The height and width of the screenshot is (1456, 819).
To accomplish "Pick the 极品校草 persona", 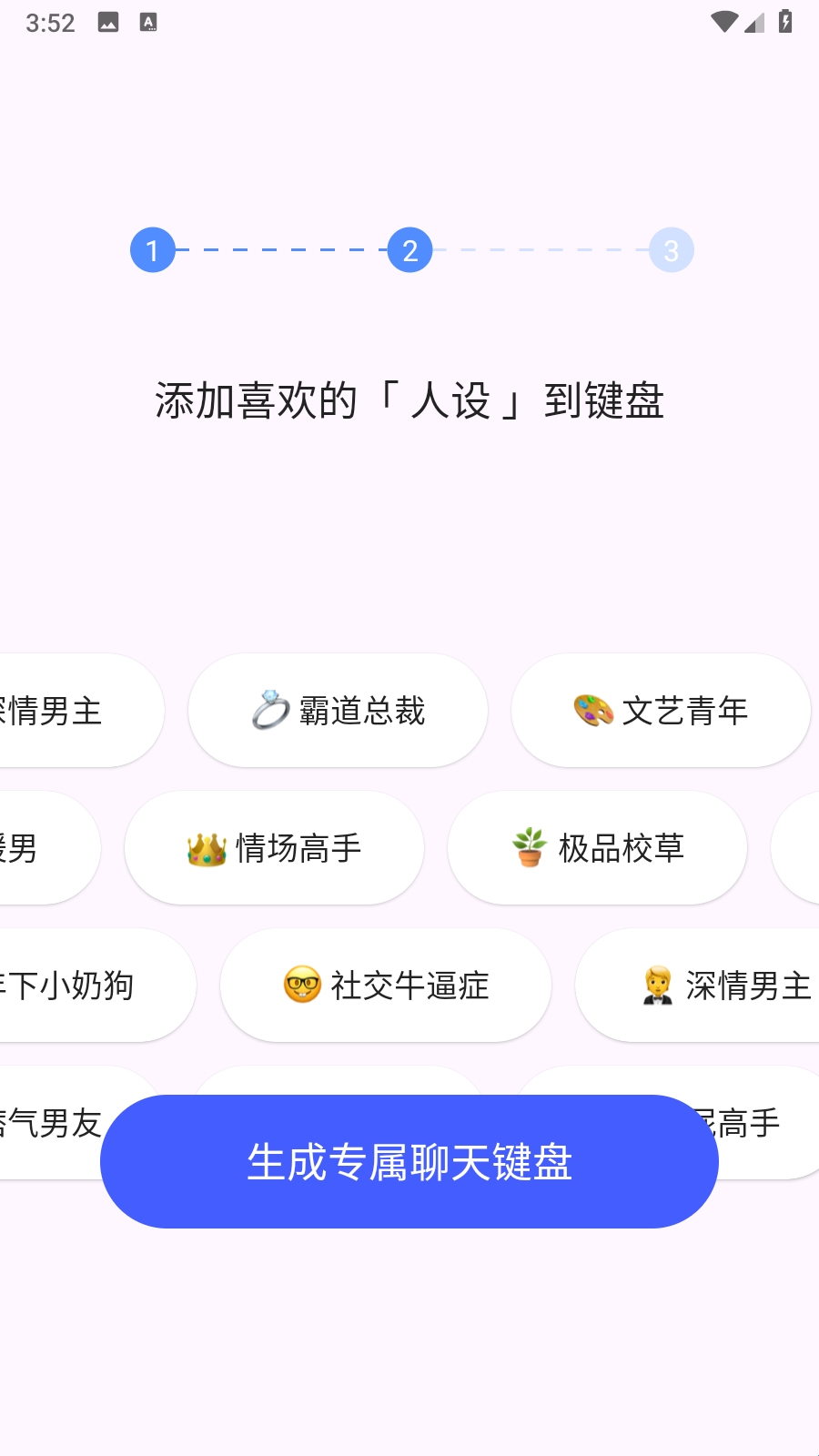I will point(597,848).
